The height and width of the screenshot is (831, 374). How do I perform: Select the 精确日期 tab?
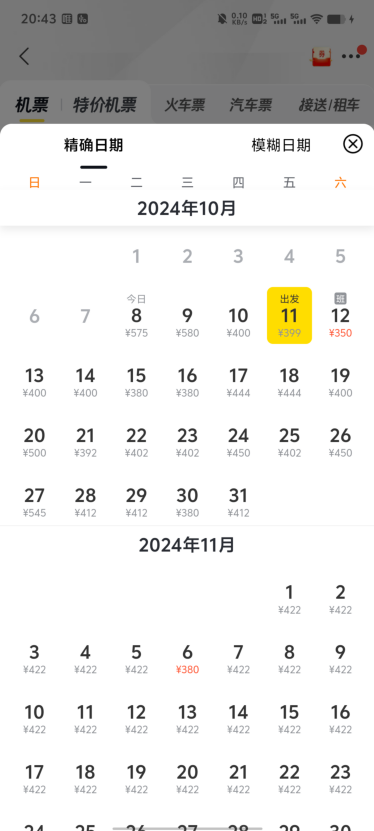[x=93, y=145]
